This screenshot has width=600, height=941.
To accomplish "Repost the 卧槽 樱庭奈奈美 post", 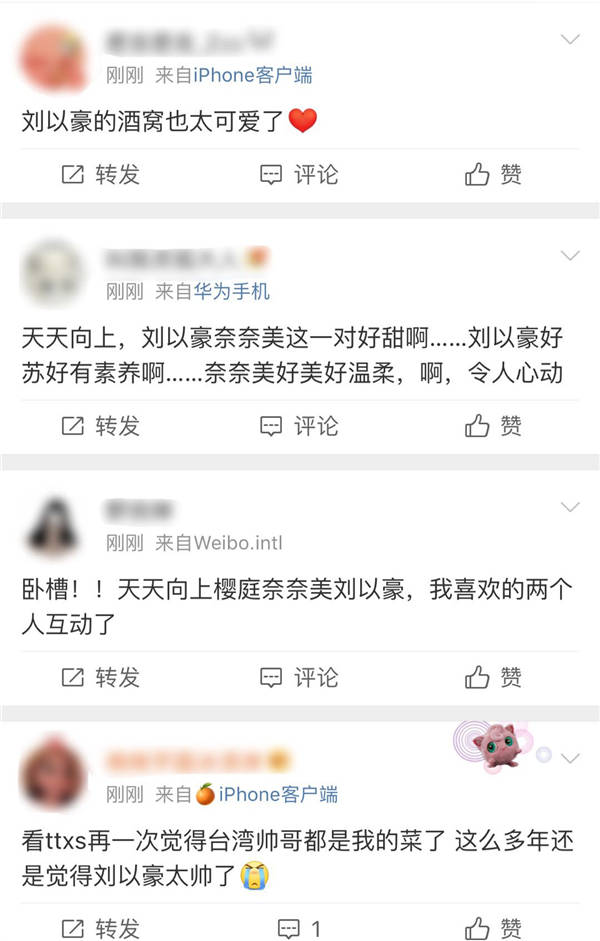I will coord(100,677).
